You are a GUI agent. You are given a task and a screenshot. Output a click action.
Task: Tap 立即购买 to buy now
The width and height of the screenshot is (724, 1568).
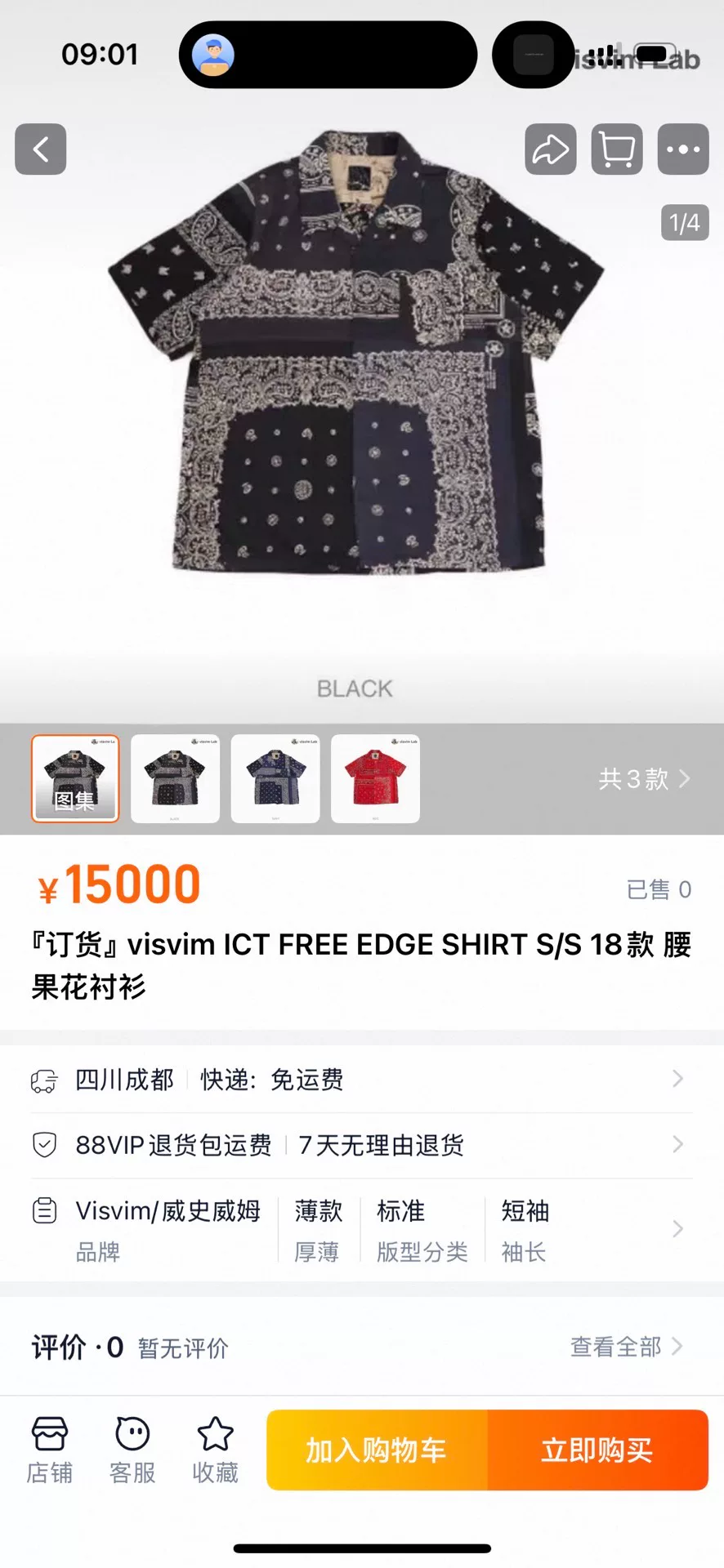click(598, 1450)
